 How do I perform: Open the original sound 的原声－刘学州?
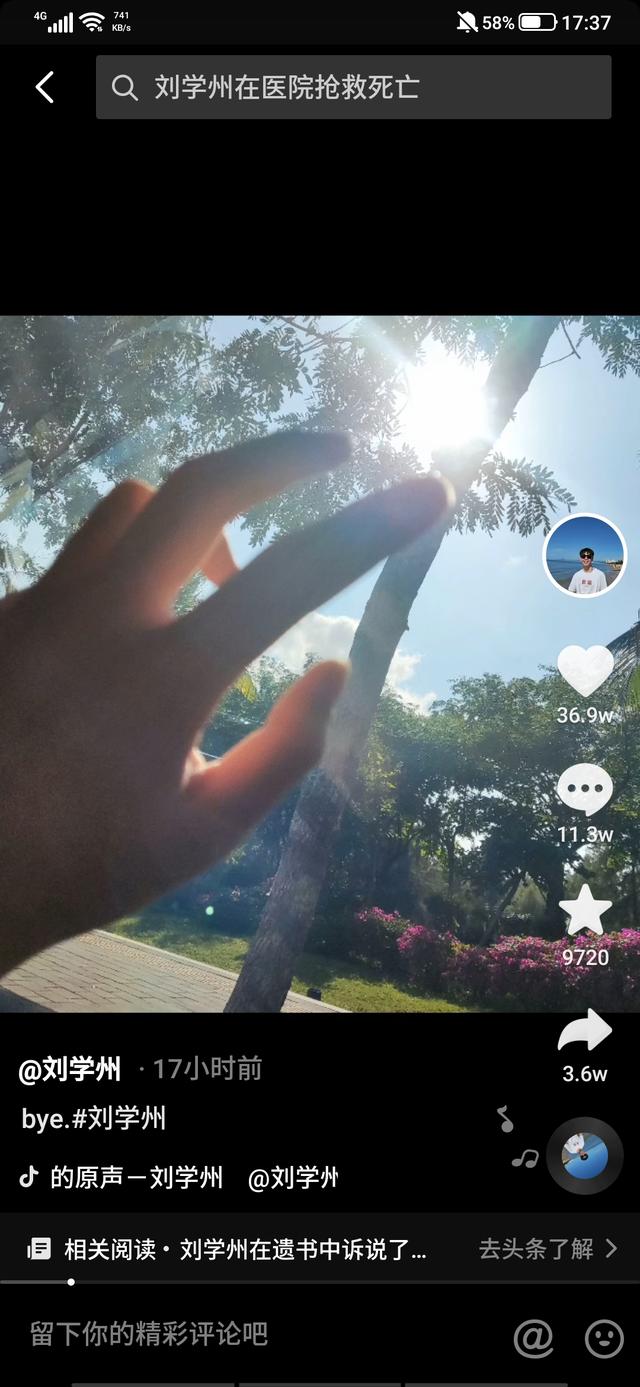click(136, 1177)
